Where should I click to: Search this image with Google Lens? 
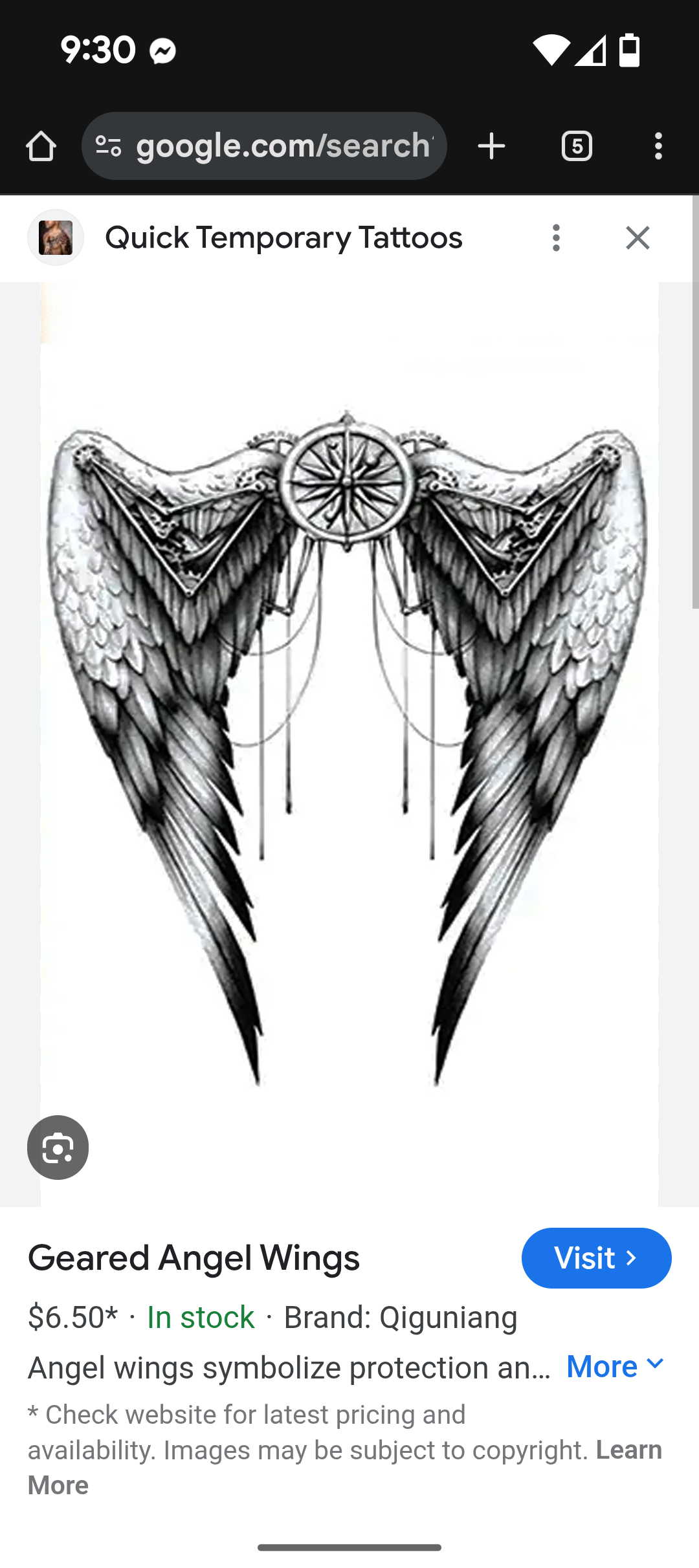(x=58, y=1148)
